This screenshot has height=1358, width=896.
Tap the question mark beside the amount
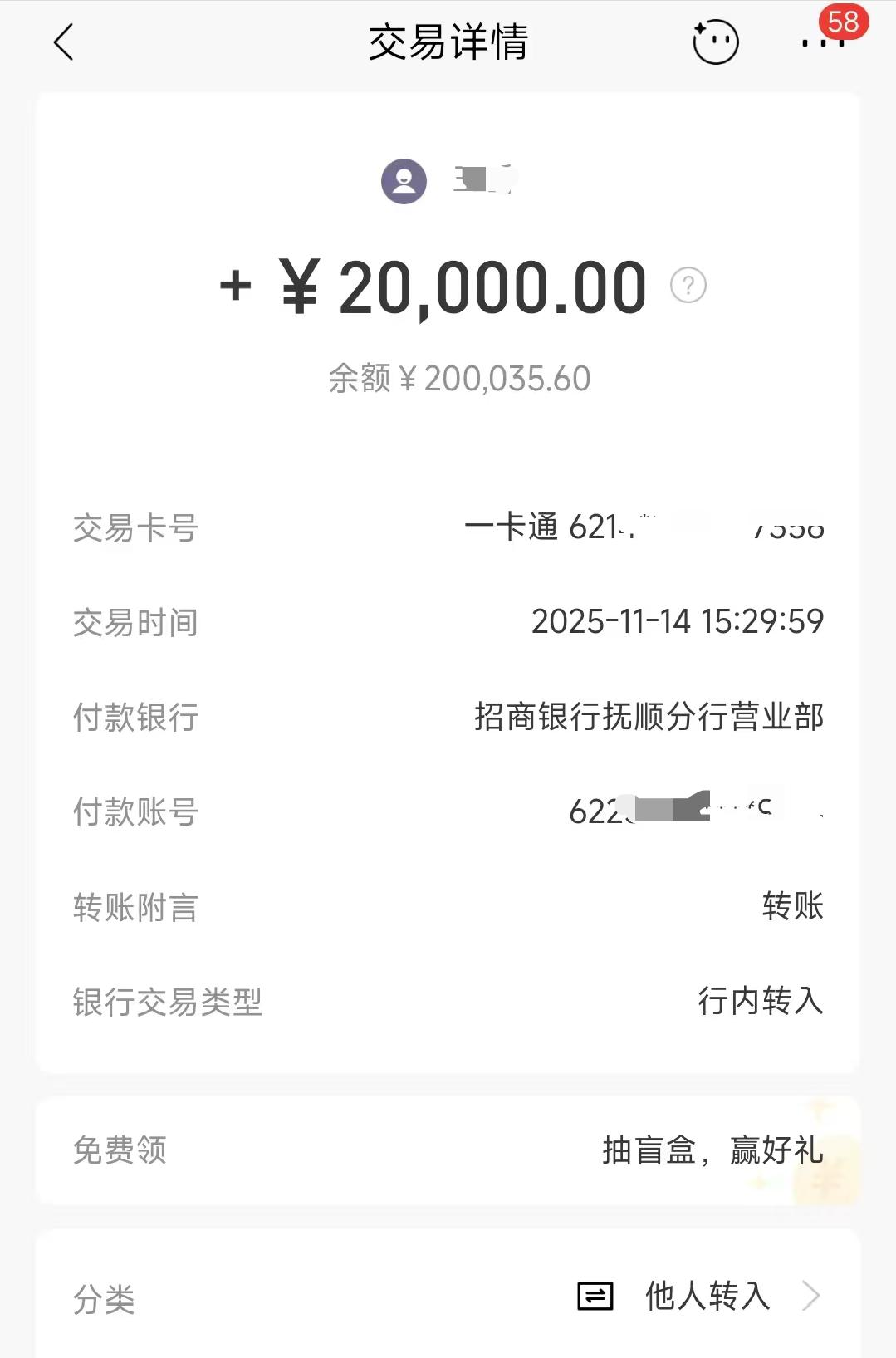[688, 286]
